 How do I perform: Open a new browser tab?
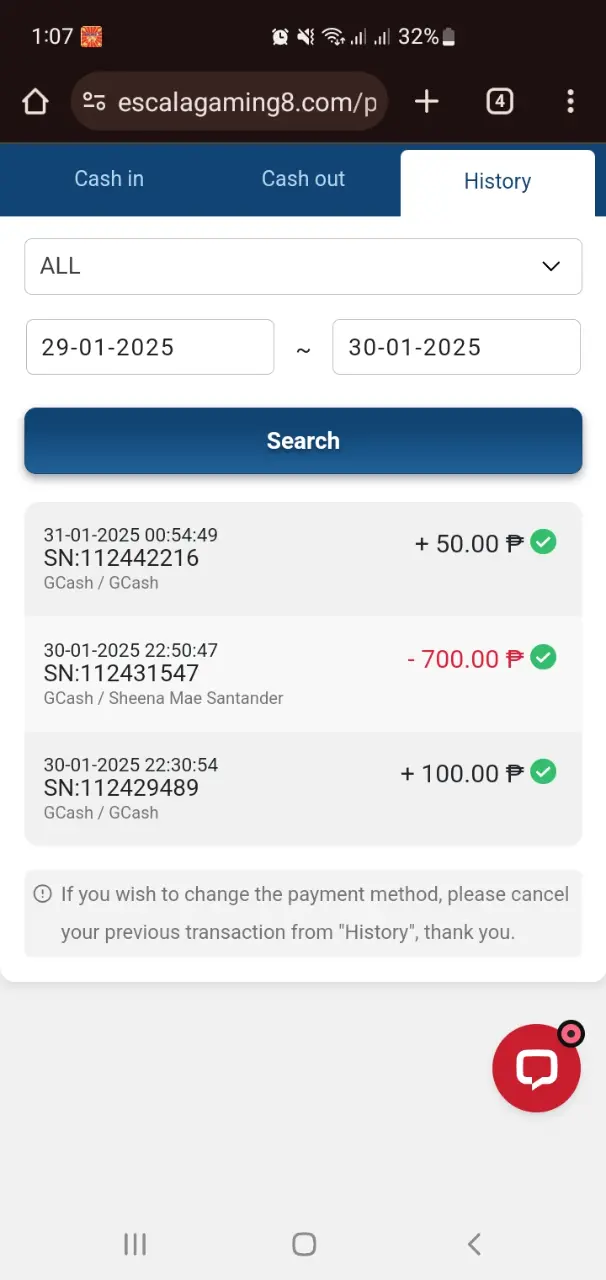point(427,101)
